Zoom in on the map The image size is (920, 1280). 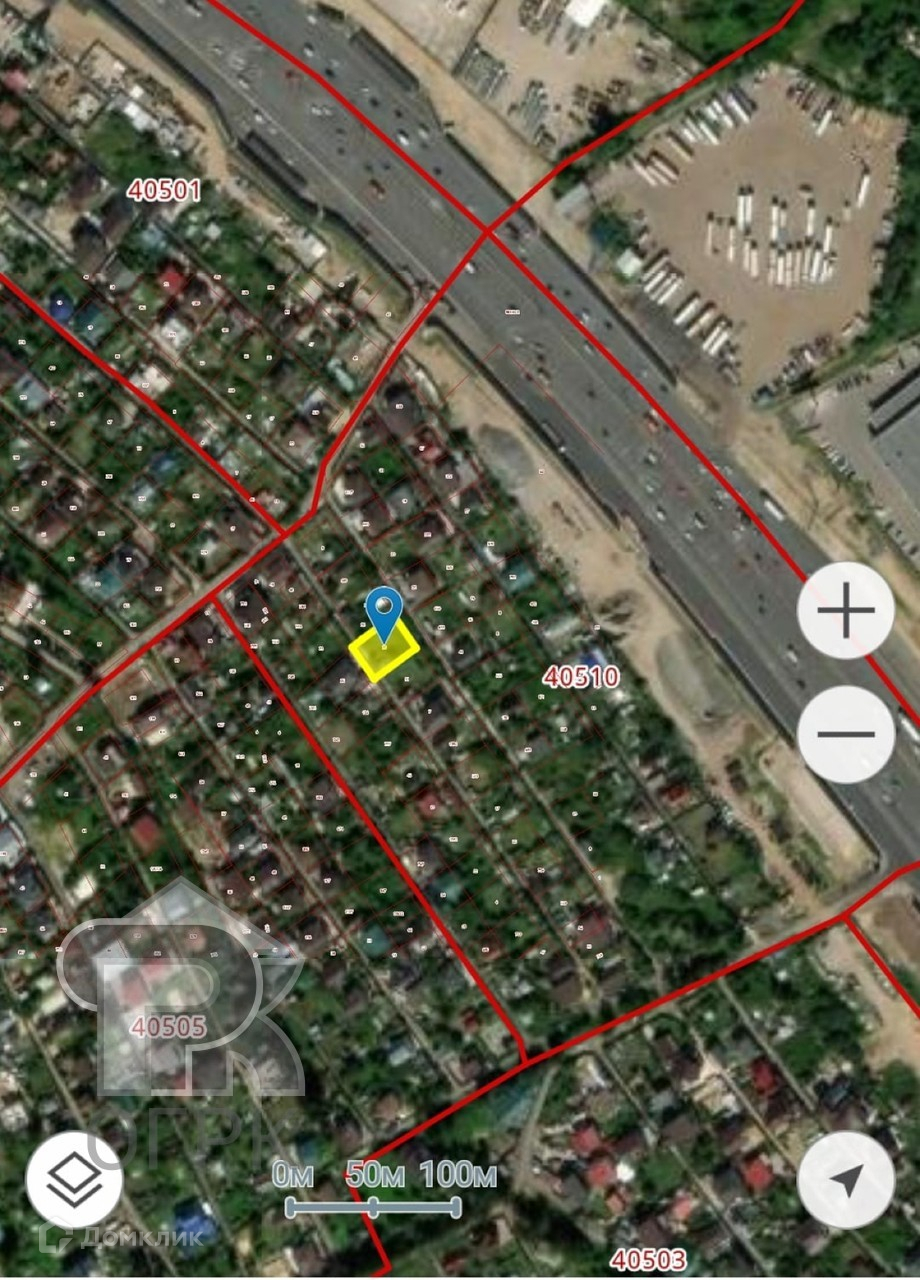[846, 610]
